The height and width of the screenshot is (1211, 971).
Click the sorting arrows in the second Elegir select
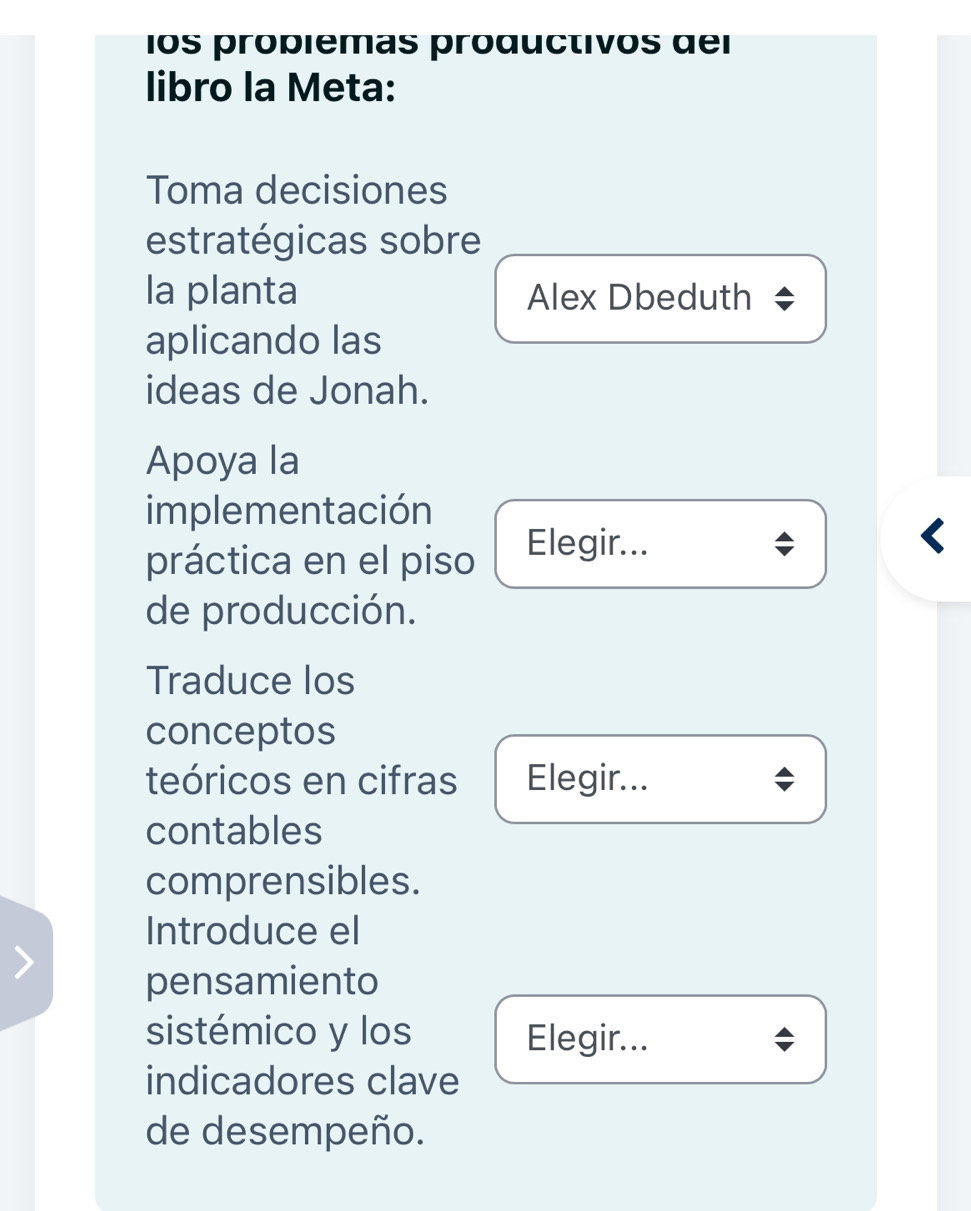(x=789, y=544)
